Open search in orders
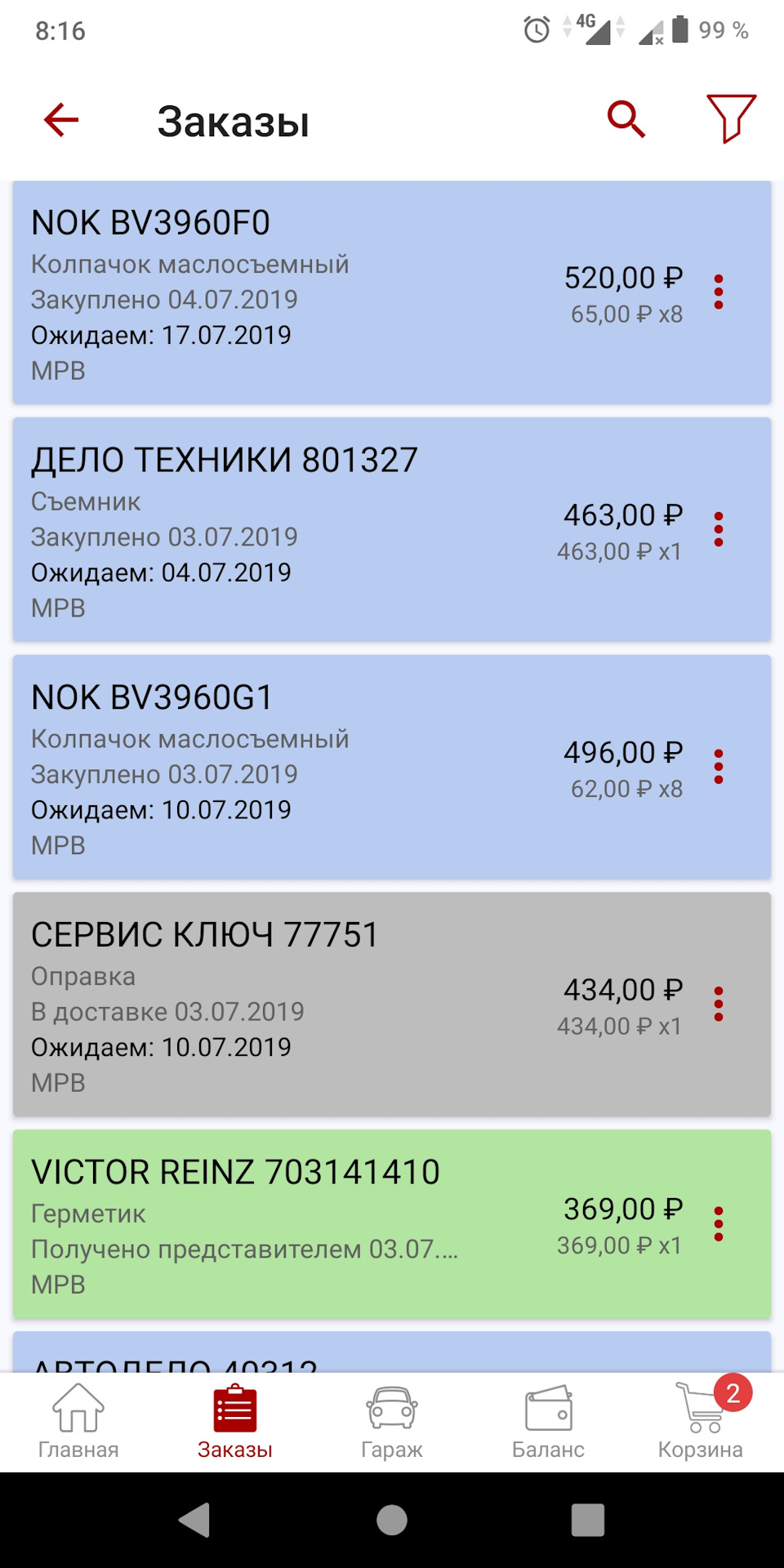Viewport: 784px width, 1568px height. pos(626,120)
